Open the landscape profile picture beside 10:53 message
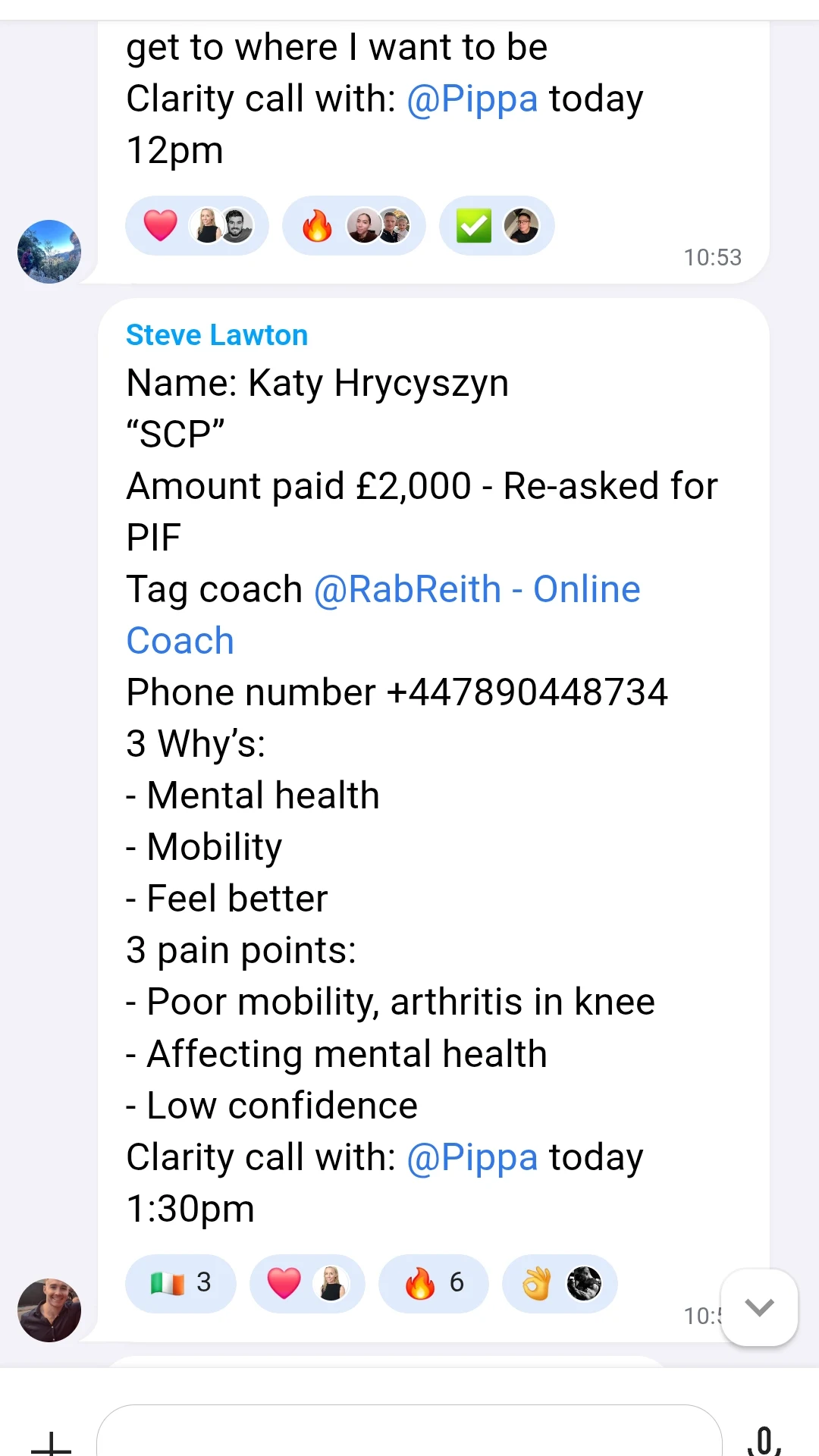The image size is (819, 1456). click(49, 251)
